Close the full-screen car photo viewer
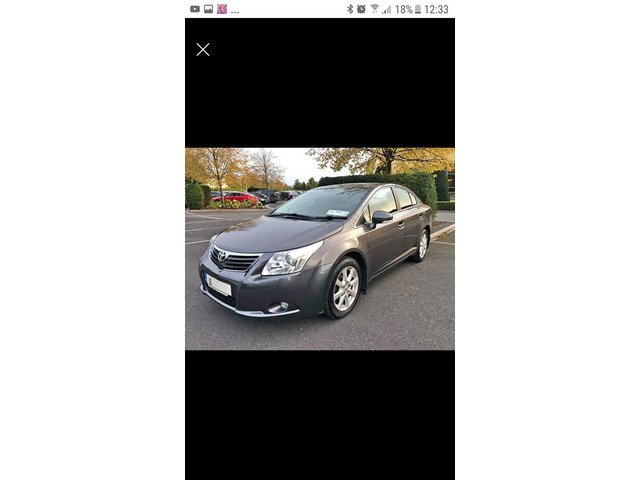Screen dimensions: 640x480 [x=203, y=49]
